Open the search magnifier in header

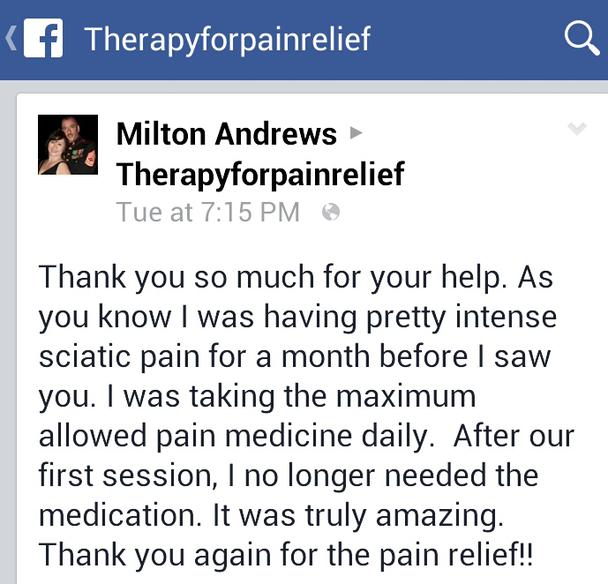point(581,38)
